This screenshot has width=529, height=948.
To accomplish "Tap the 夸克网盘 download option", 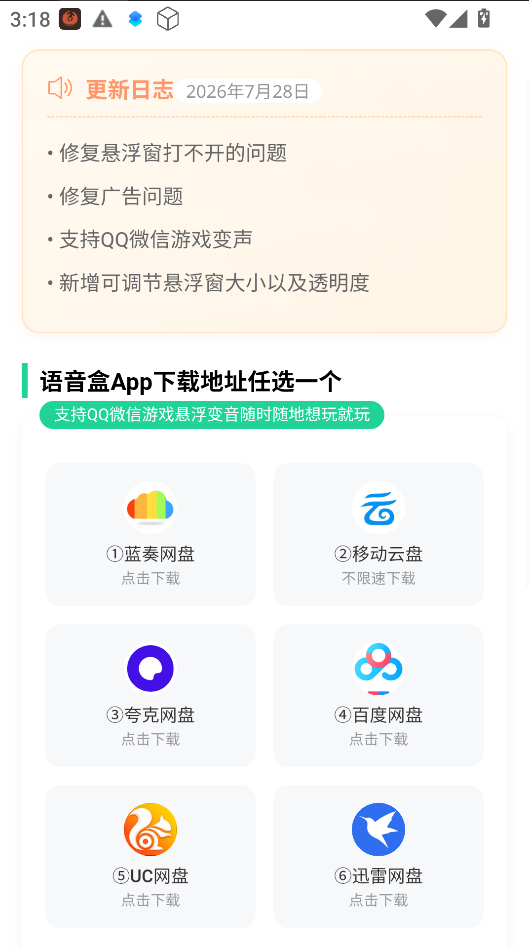I will point(150,695).
